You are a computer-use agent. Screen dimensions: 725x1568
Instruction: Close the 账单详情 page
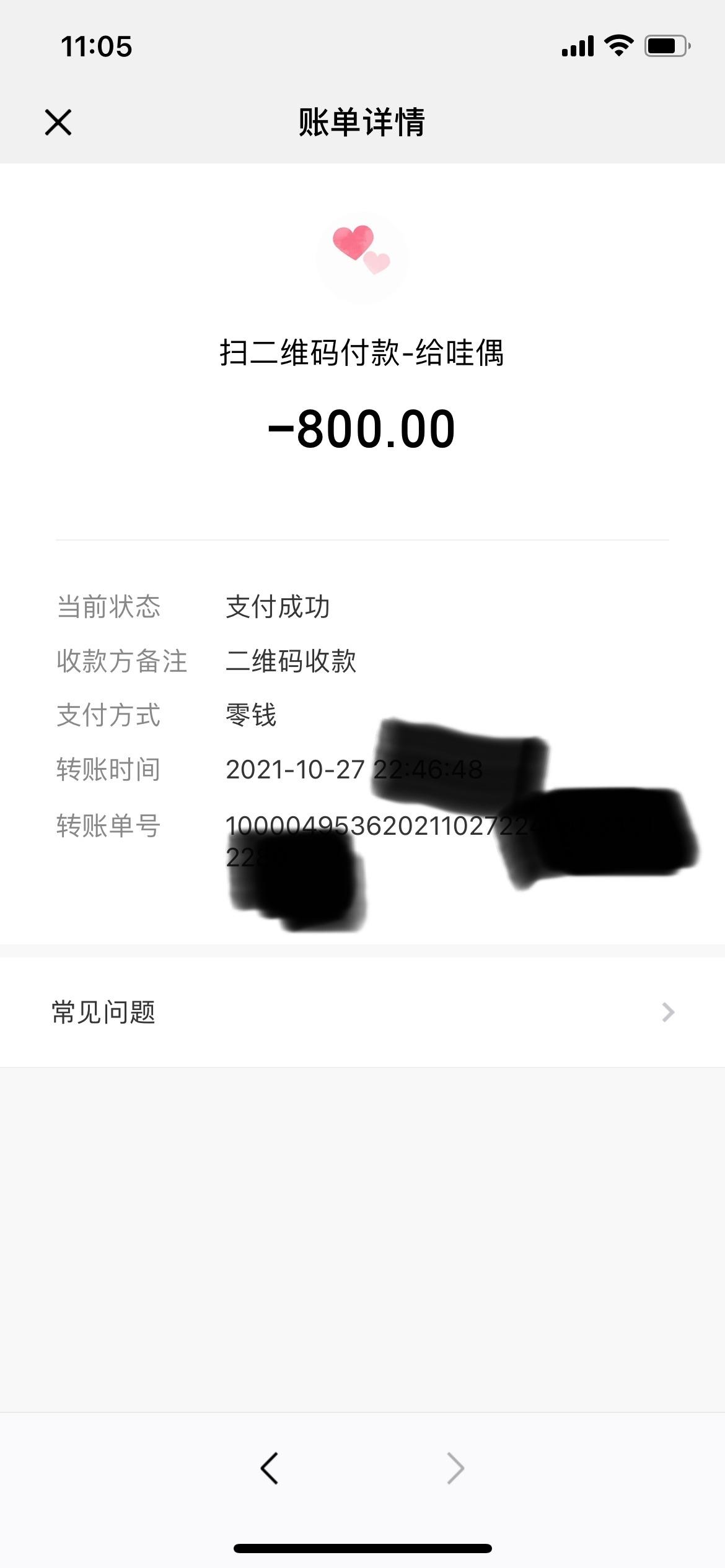(58, 122)
